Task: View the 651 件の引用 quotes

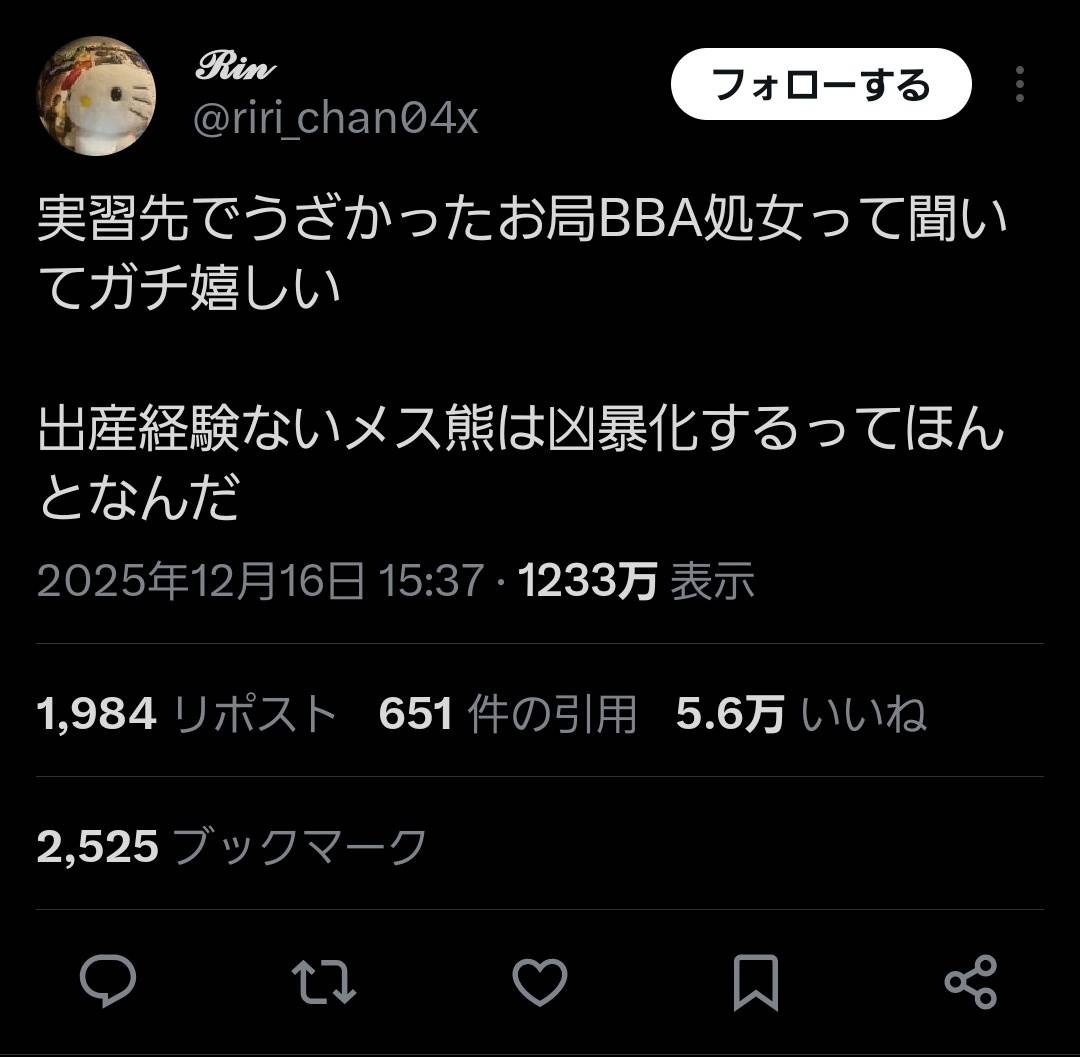Action: pos(507,714)
